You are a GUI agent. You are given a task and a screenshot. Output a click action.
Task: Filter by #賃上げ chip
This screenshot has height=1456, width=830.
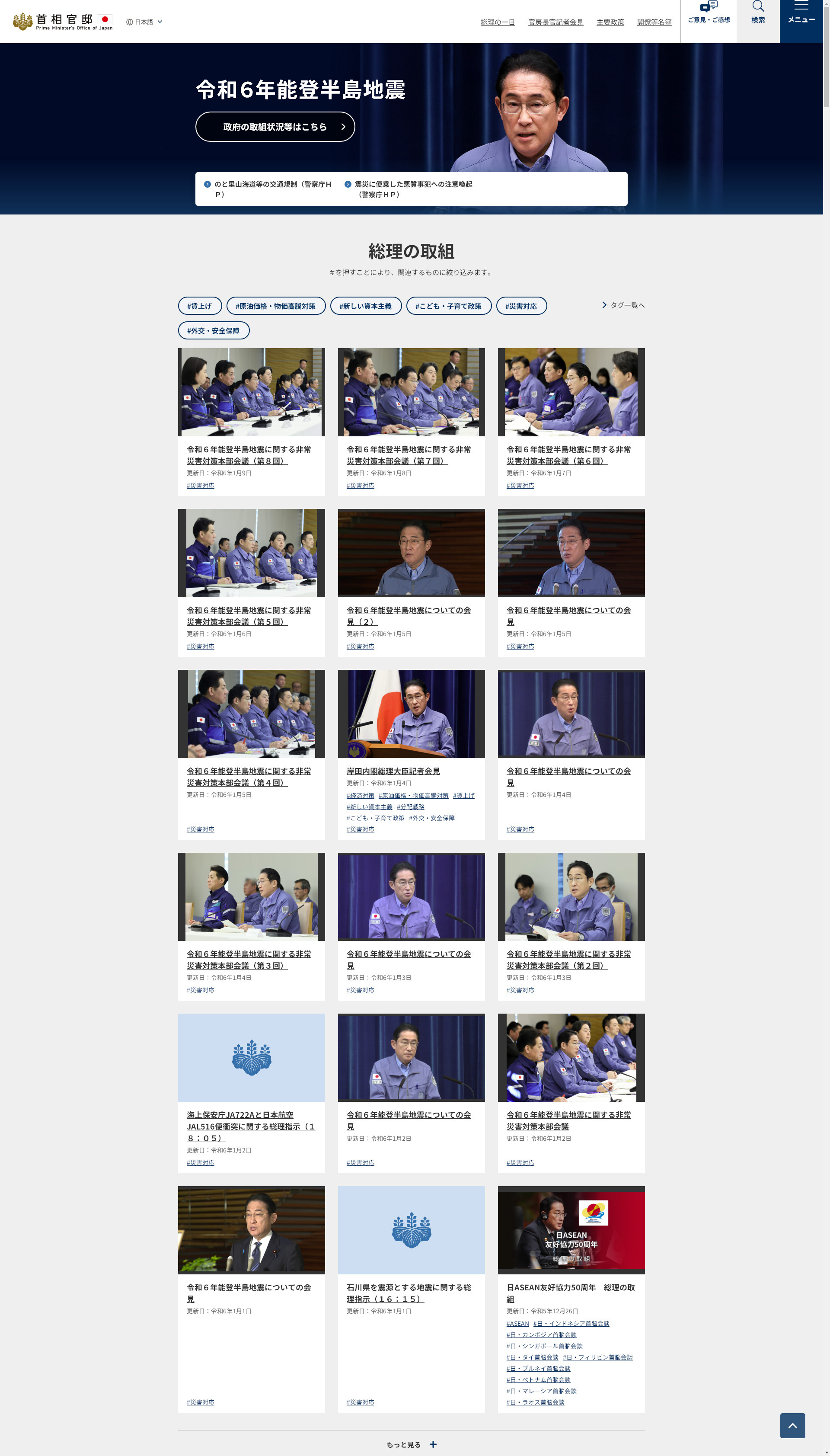[x=200, y=306]
